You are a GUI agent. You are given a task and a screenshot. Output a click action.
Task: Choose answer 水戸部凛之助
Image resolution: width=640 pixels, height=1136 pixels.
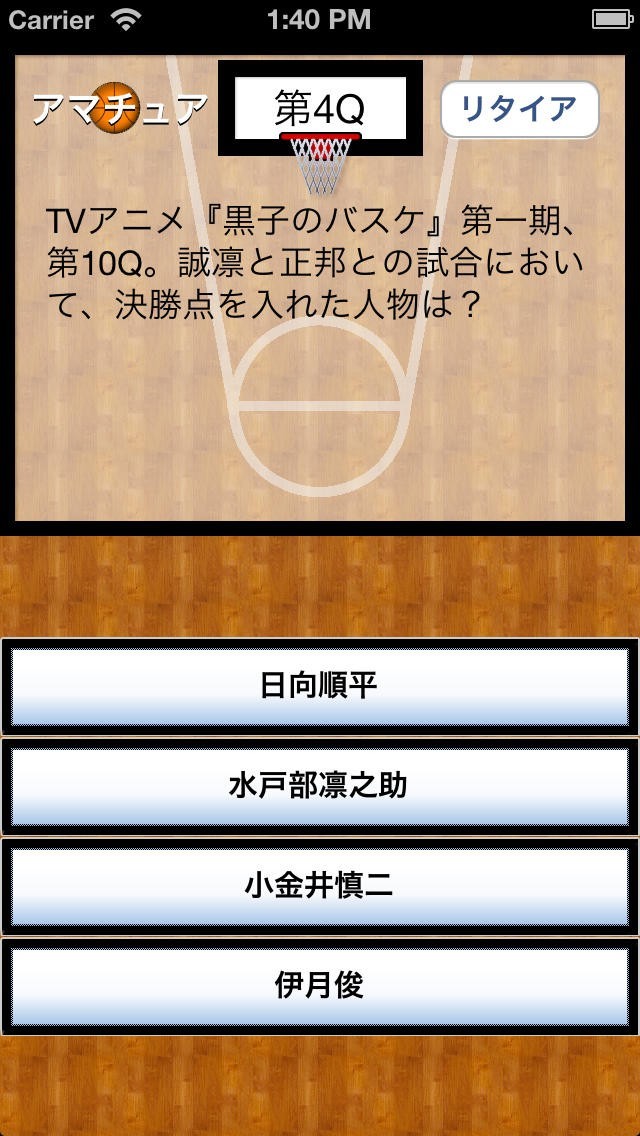(x=319, y=786)
